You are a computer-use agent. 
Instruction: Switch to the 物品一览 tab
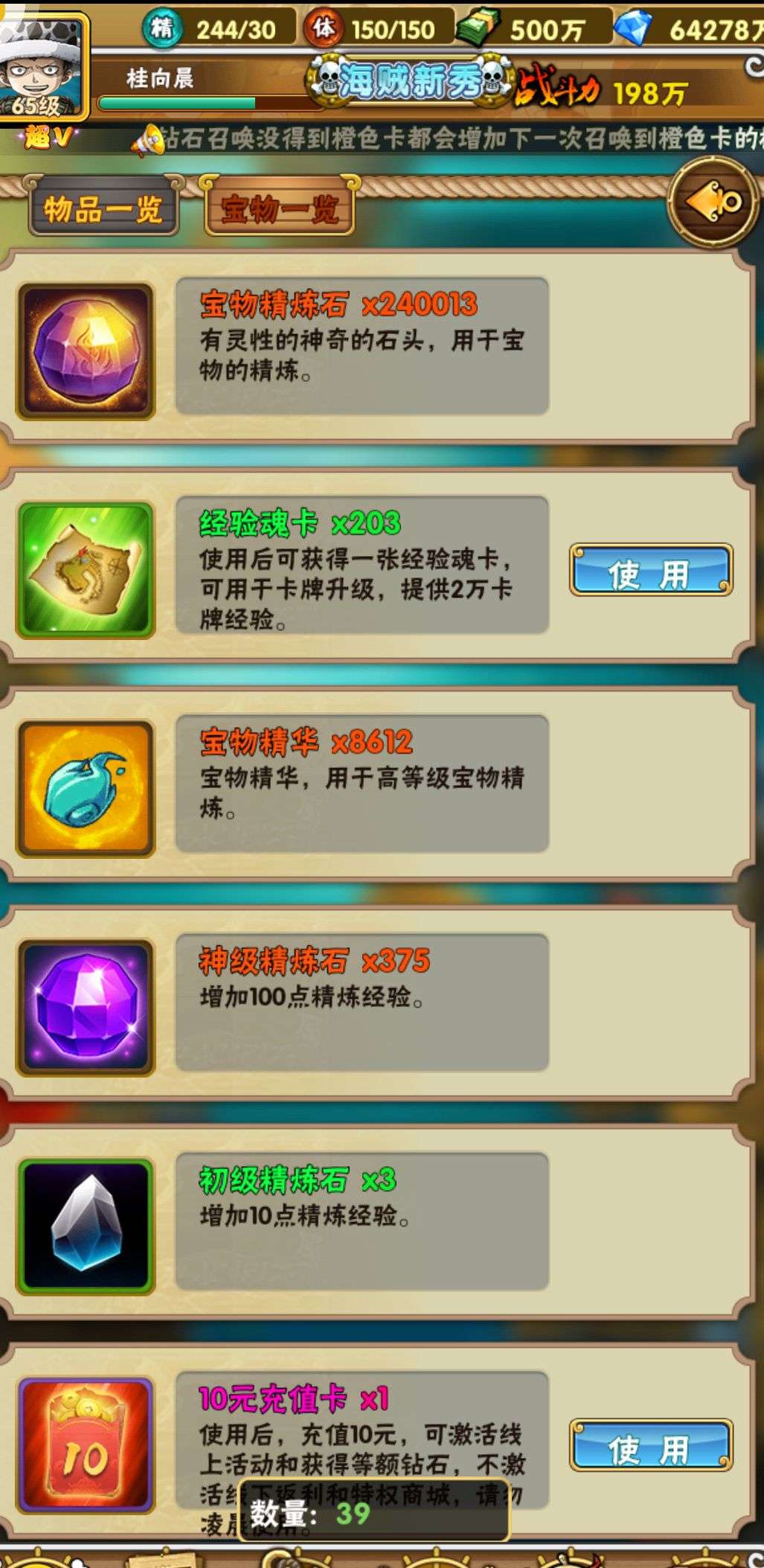(103, 208)
